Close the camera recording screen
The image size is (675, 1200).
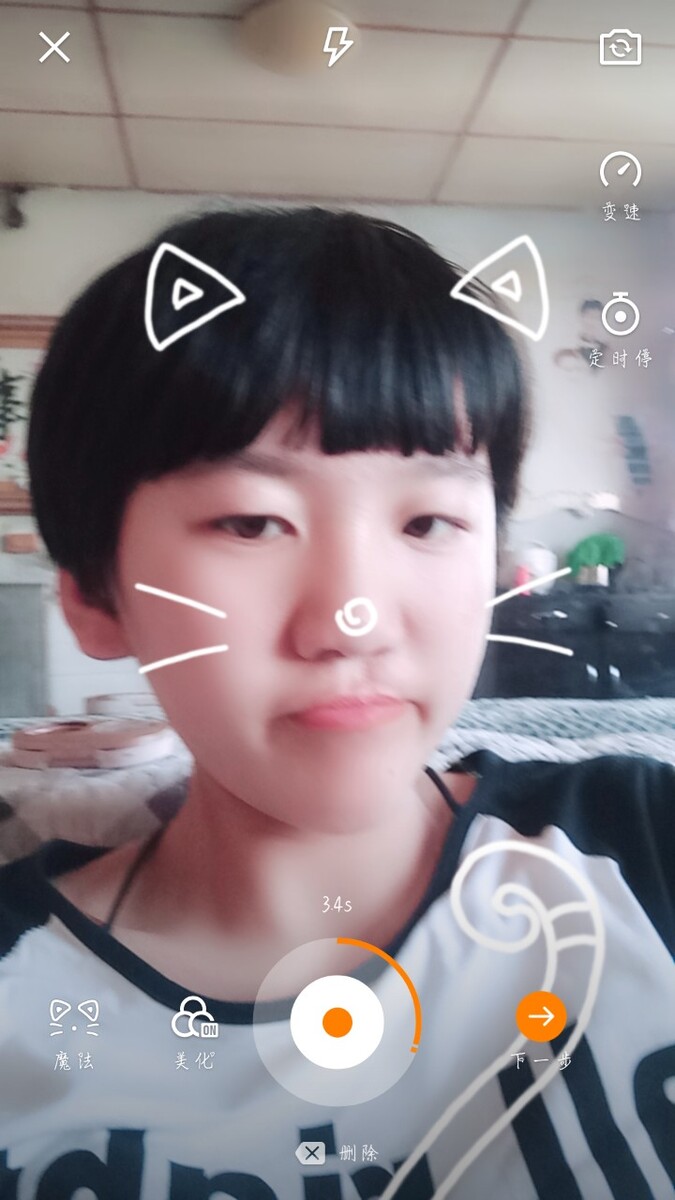[54, 47]
